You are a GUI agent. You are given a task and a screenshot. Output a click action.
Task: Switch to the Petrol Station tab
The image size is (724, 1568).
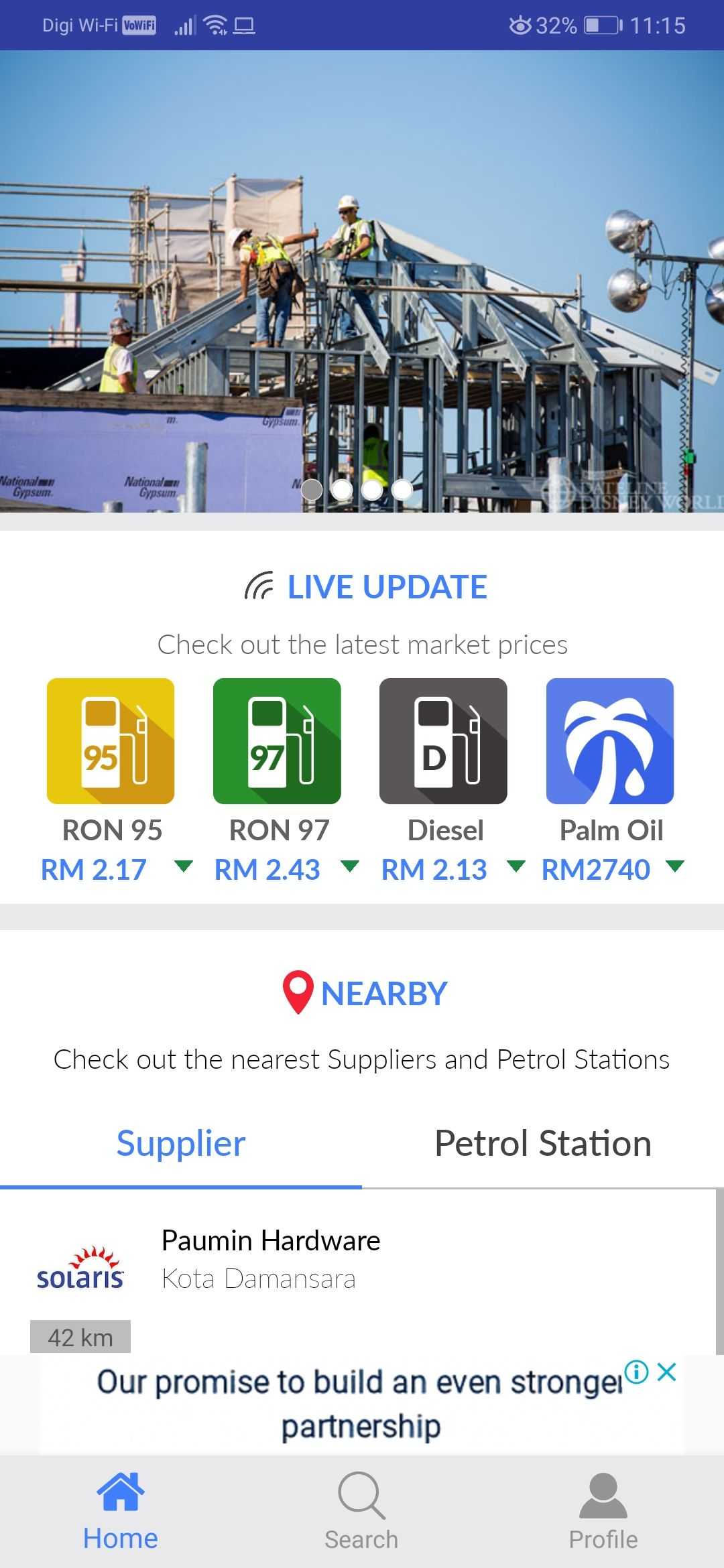click(542, 1143)
